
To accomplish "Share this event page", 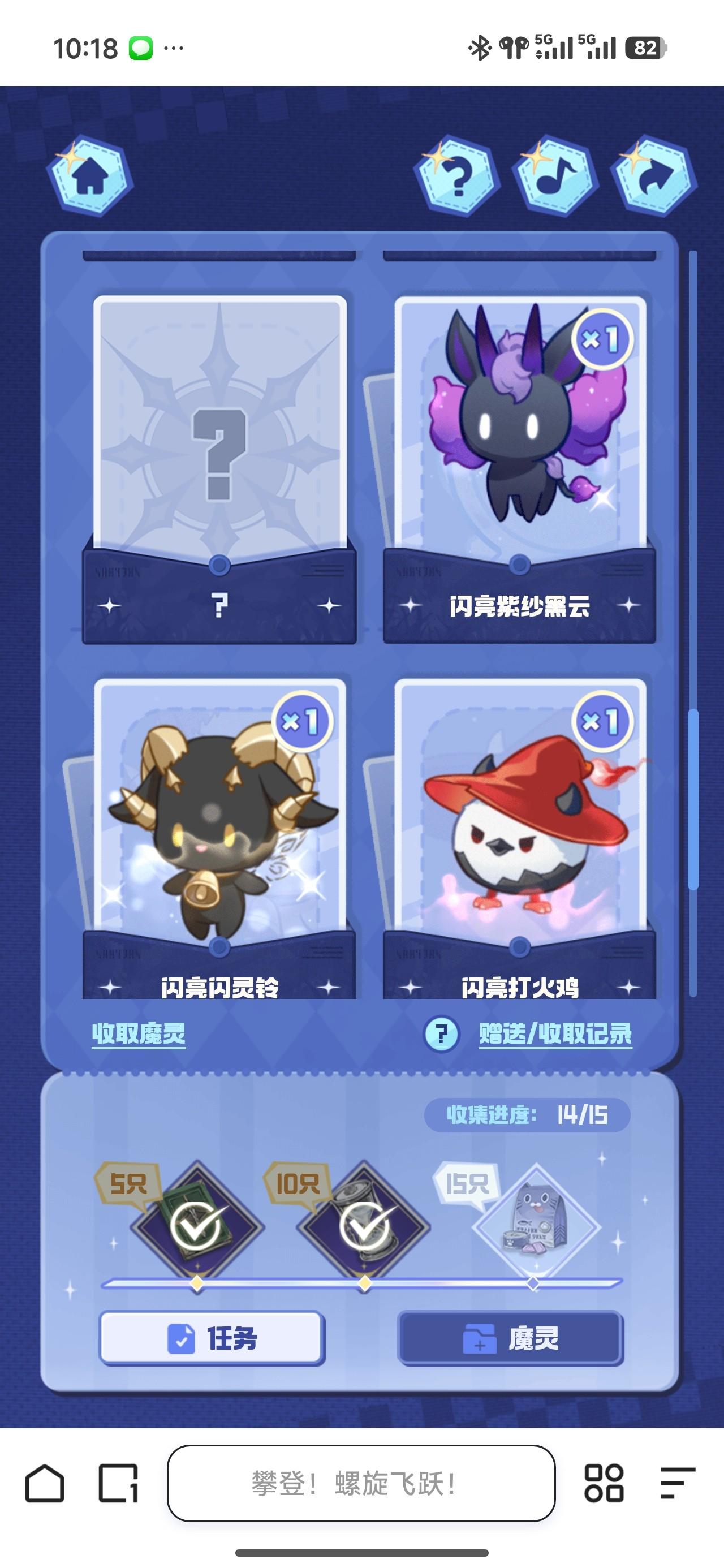I will 654,177.
